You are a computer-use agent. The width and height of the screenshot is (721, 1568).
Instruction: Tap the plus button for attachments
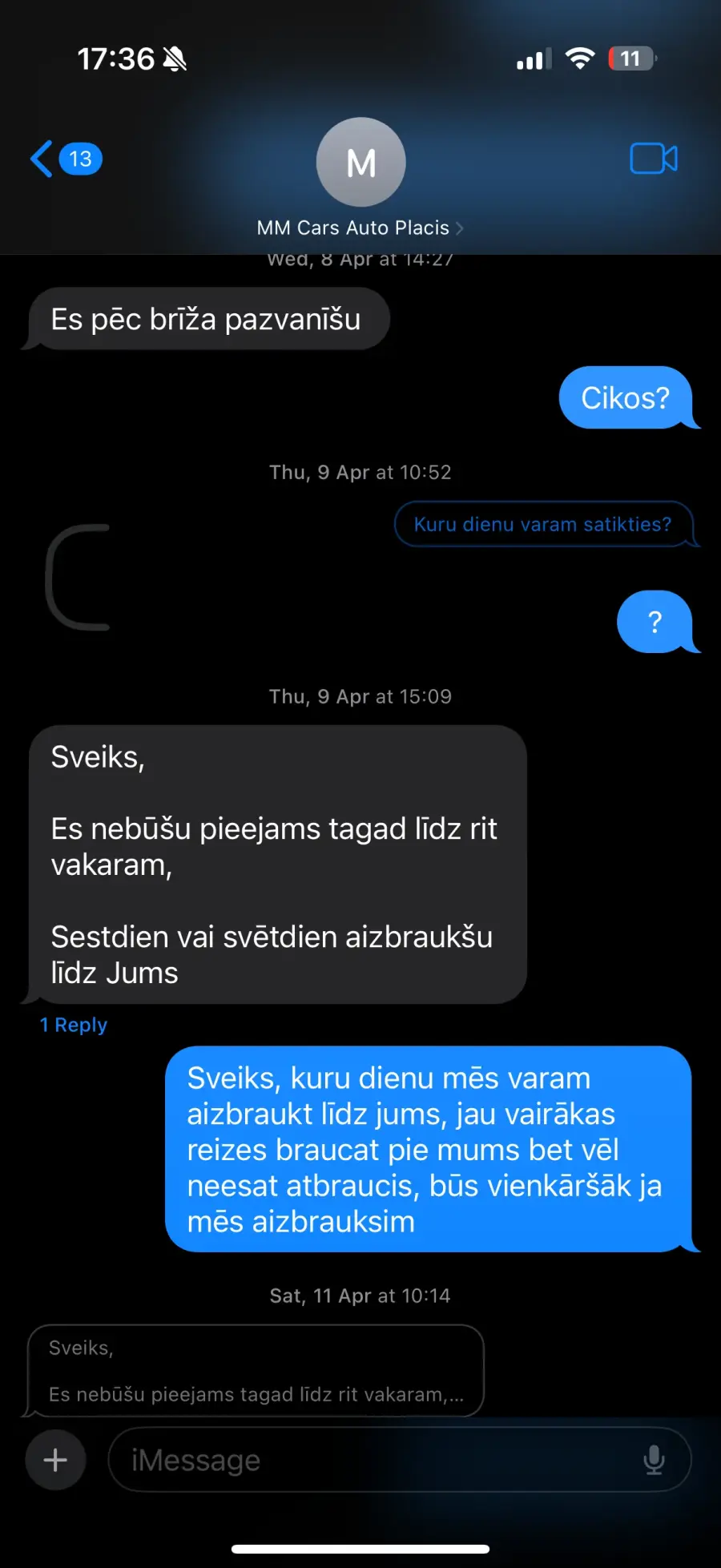point(55,1460)
